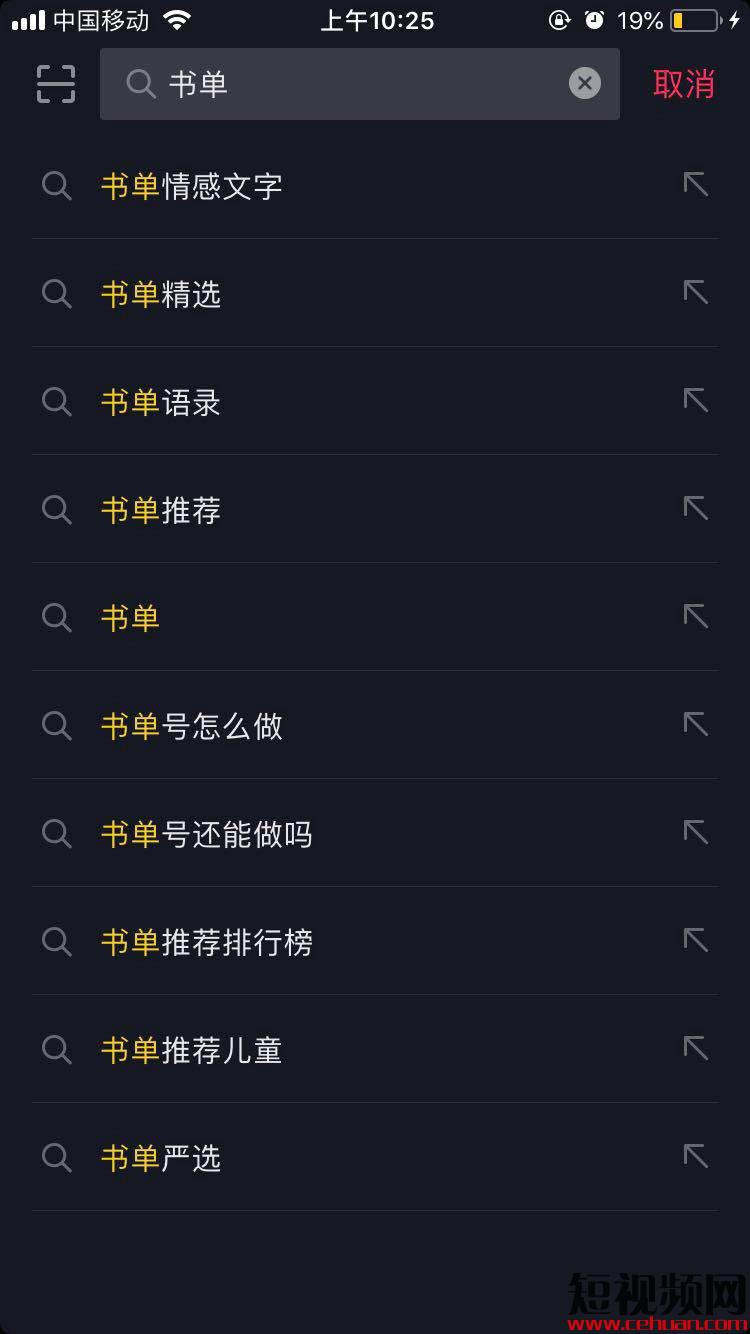Insert 书单号怎么做 using its arrow icon
Screen dimensions: 750x1334
coord(695,724)
